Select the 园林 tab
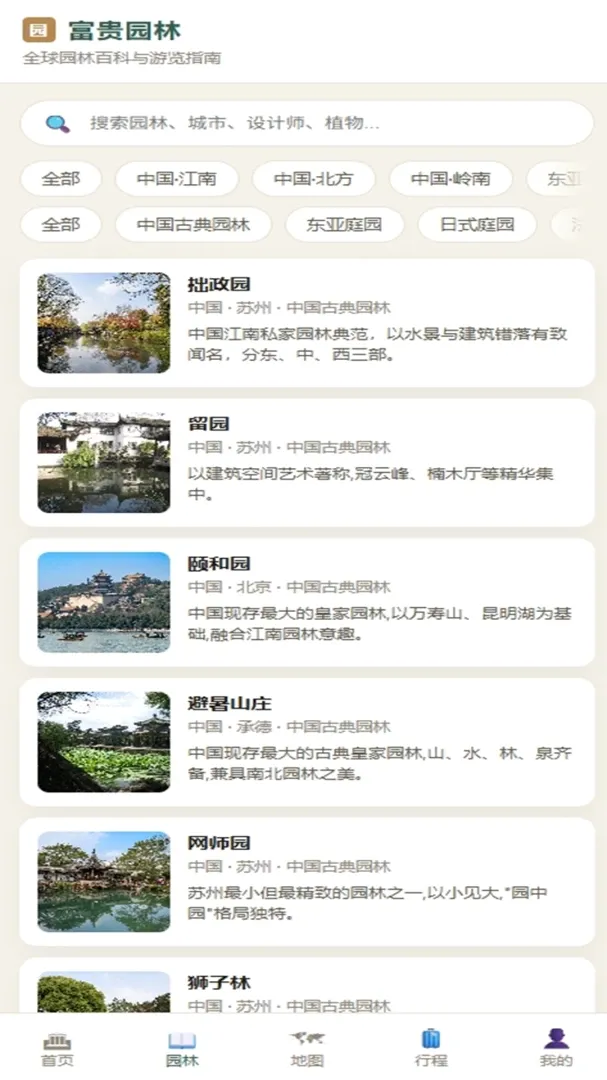 coord(182,1049)
